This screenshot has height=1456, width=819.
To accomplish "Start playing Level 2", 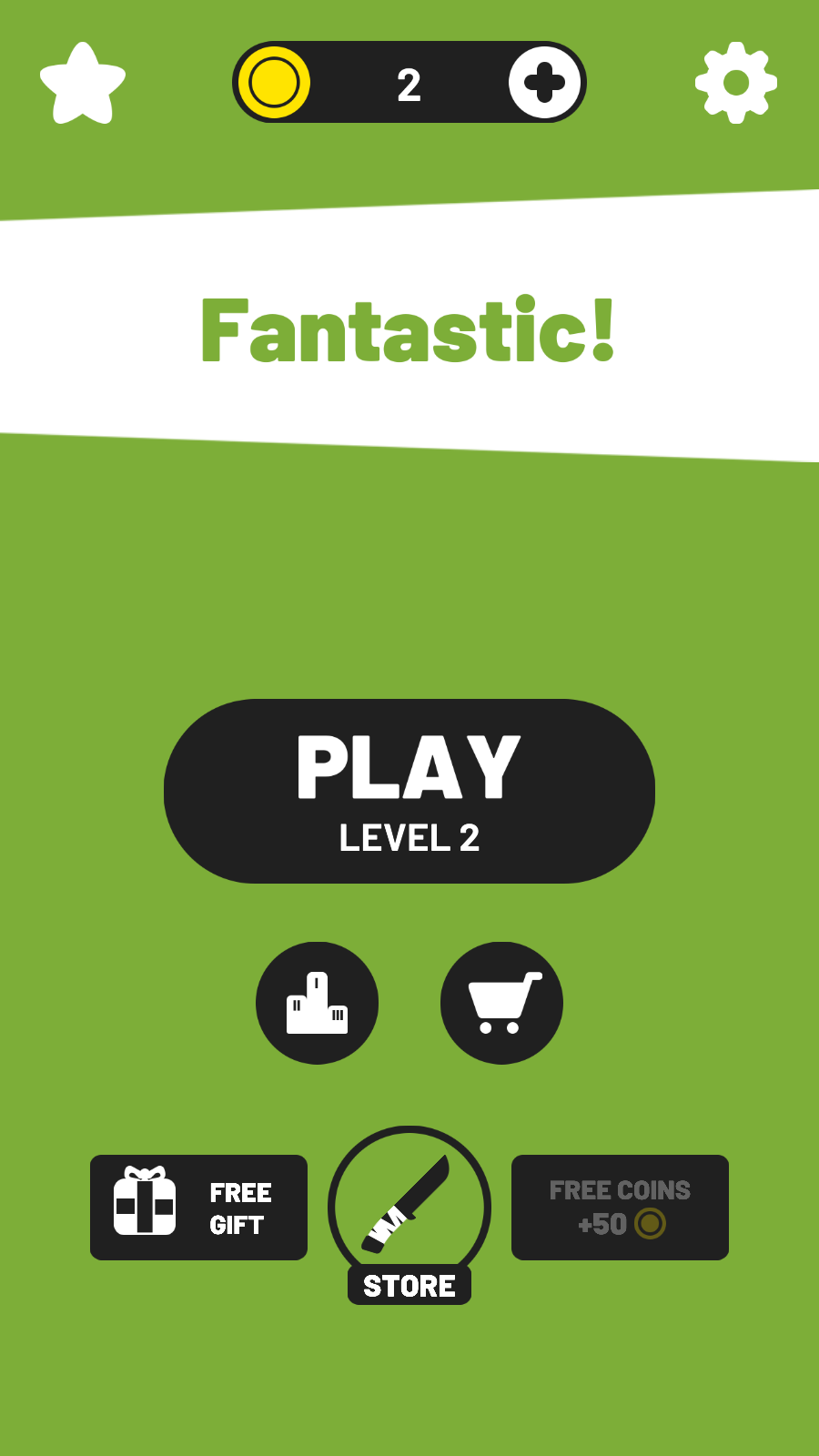I will [409, 791].
